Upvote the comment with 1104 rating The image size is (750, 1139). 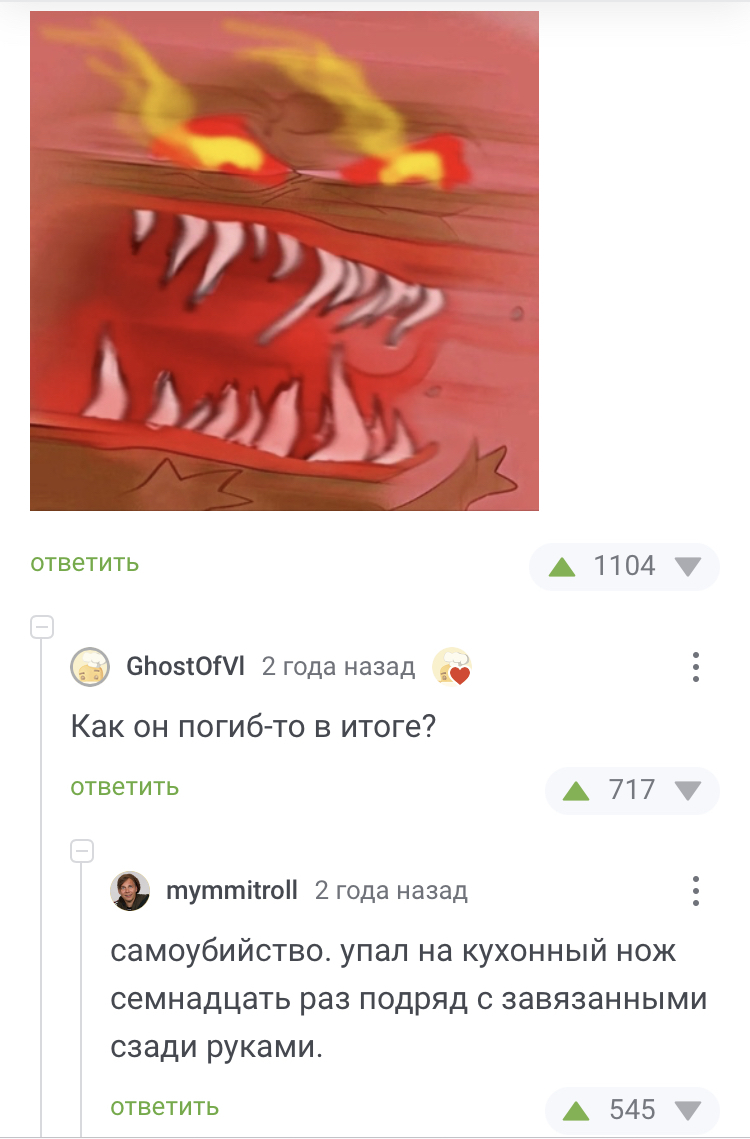563,567
